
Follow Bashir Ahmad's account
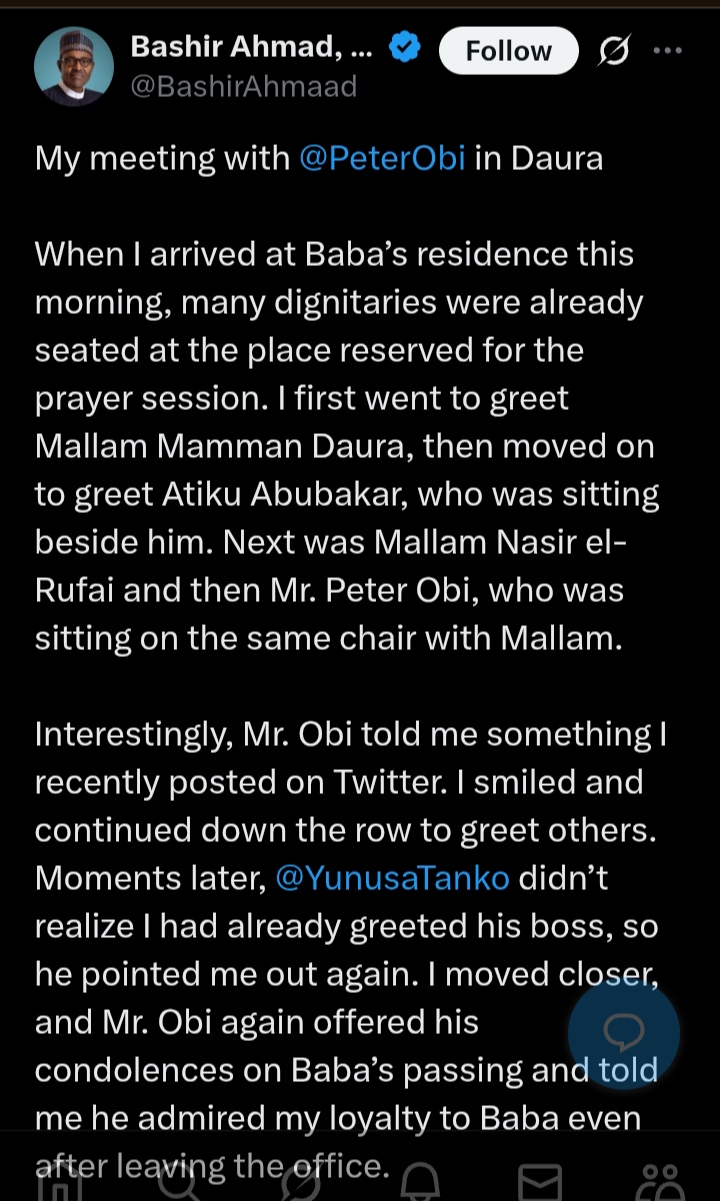click(x=508, y=50)
